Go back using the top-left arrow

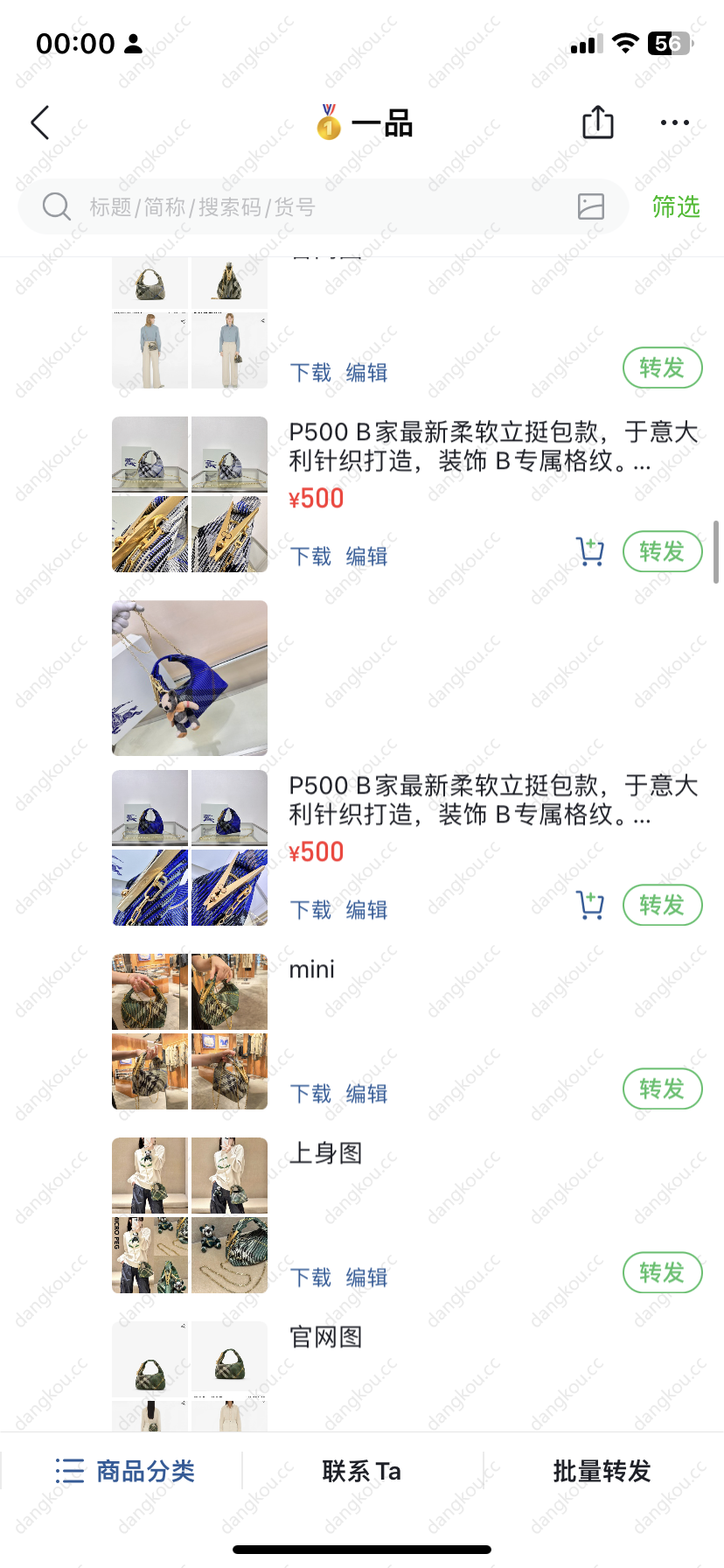point(40,122)
